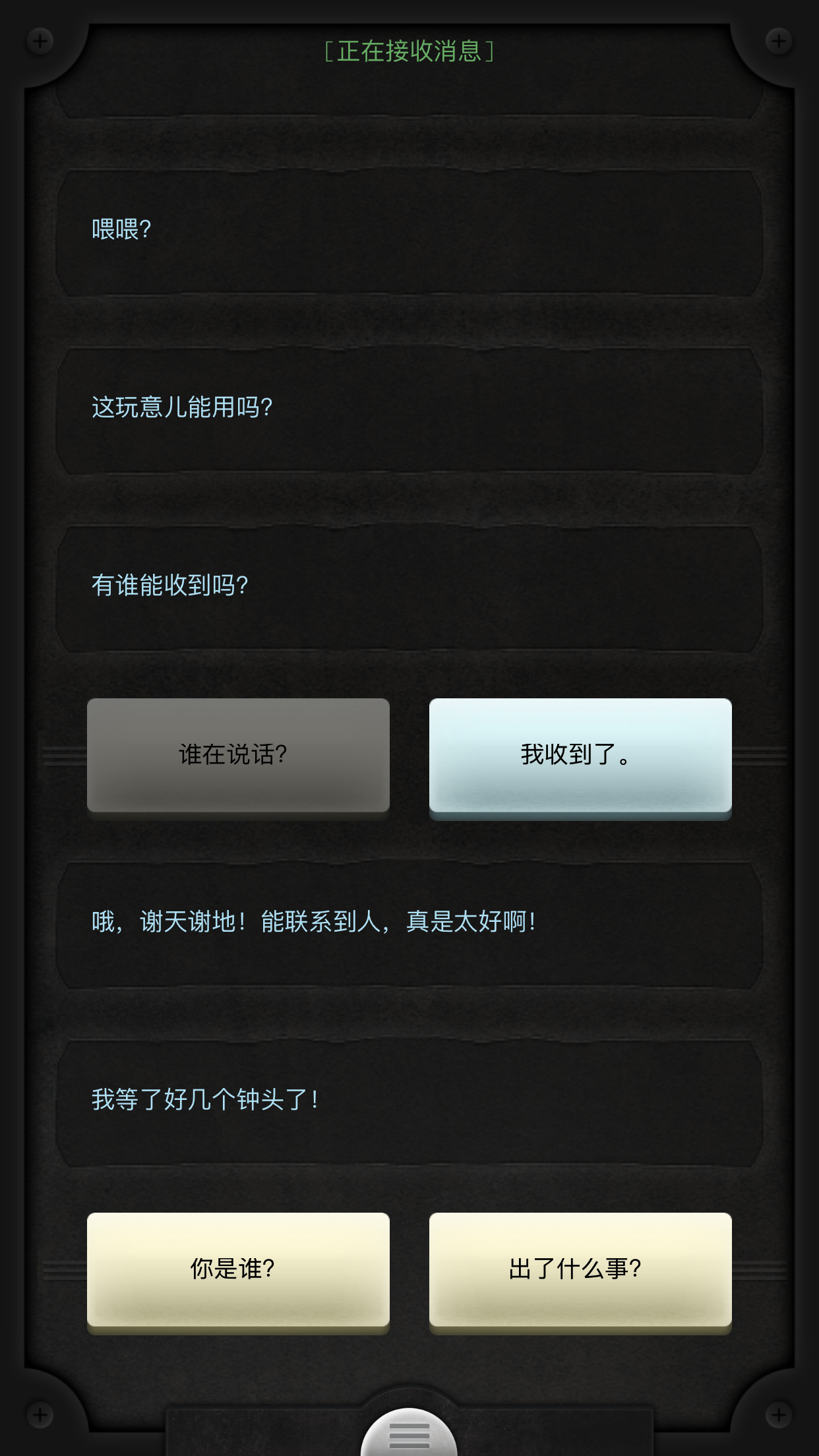Tap the "[正在接收消息]" status text
Screen dimensions: 819x1456
pyautogui.click(x=409, y=50)
